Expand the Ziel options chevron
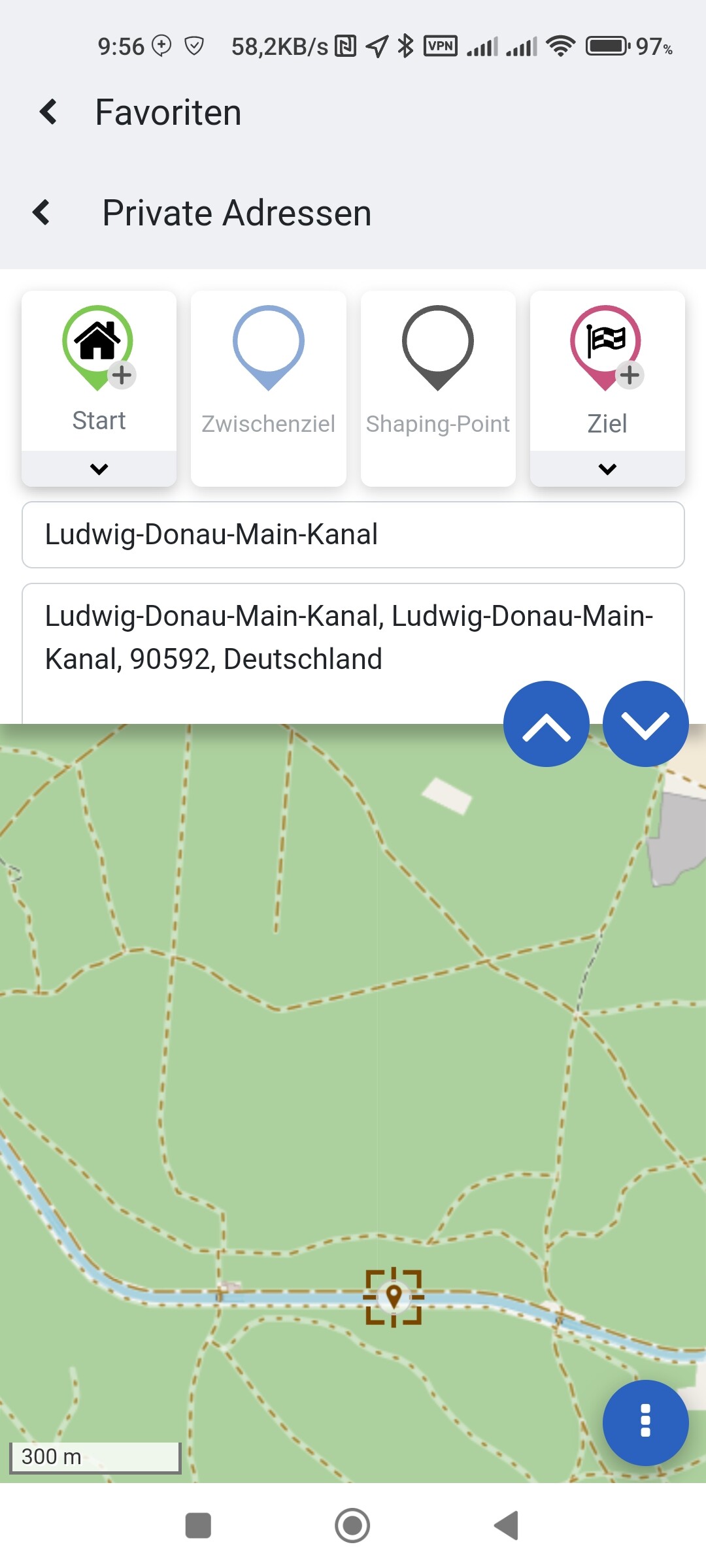 [607, 468]
